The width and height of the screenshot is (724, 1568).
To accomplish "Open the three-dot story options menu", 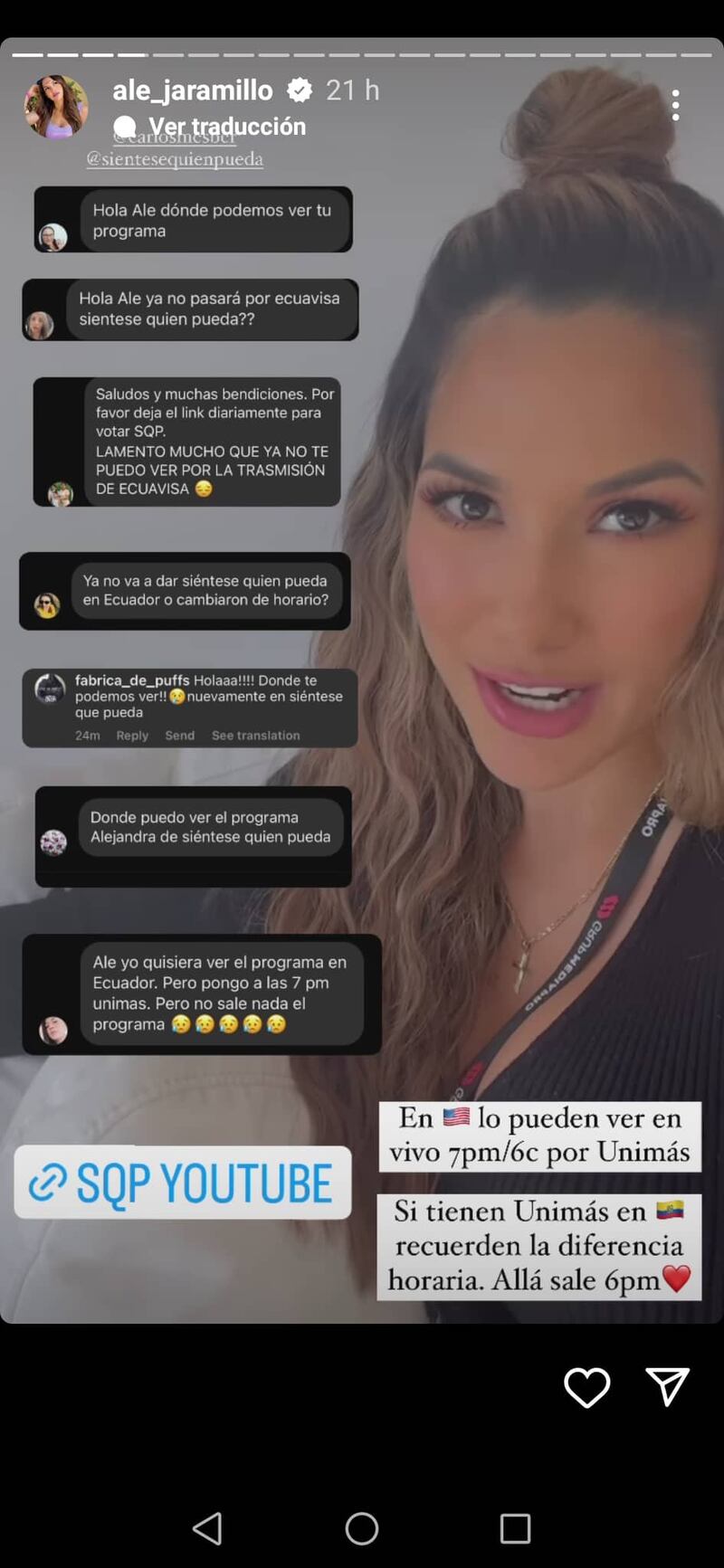I will 675,106.
